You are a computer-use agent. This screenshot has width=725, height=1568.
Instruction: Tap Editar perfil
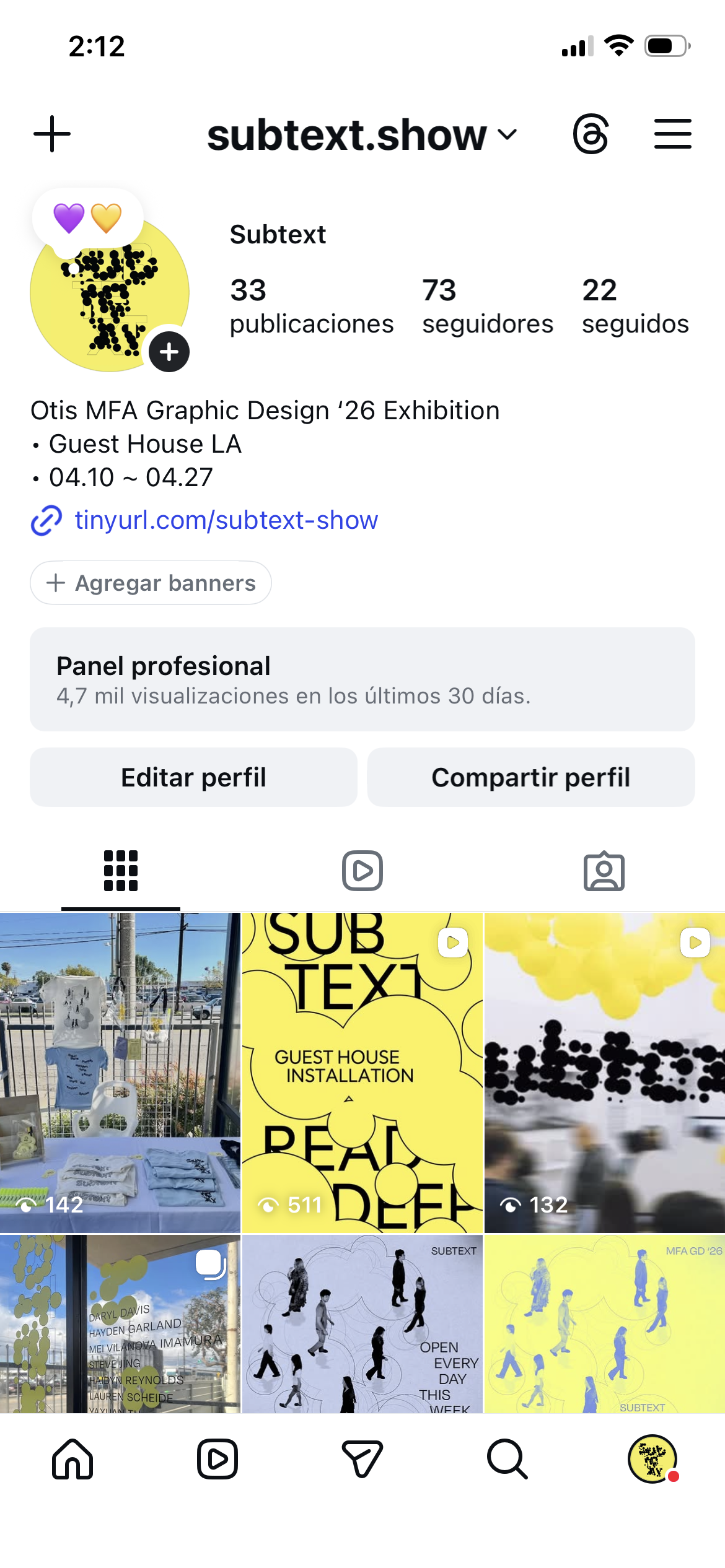(193, 777)
